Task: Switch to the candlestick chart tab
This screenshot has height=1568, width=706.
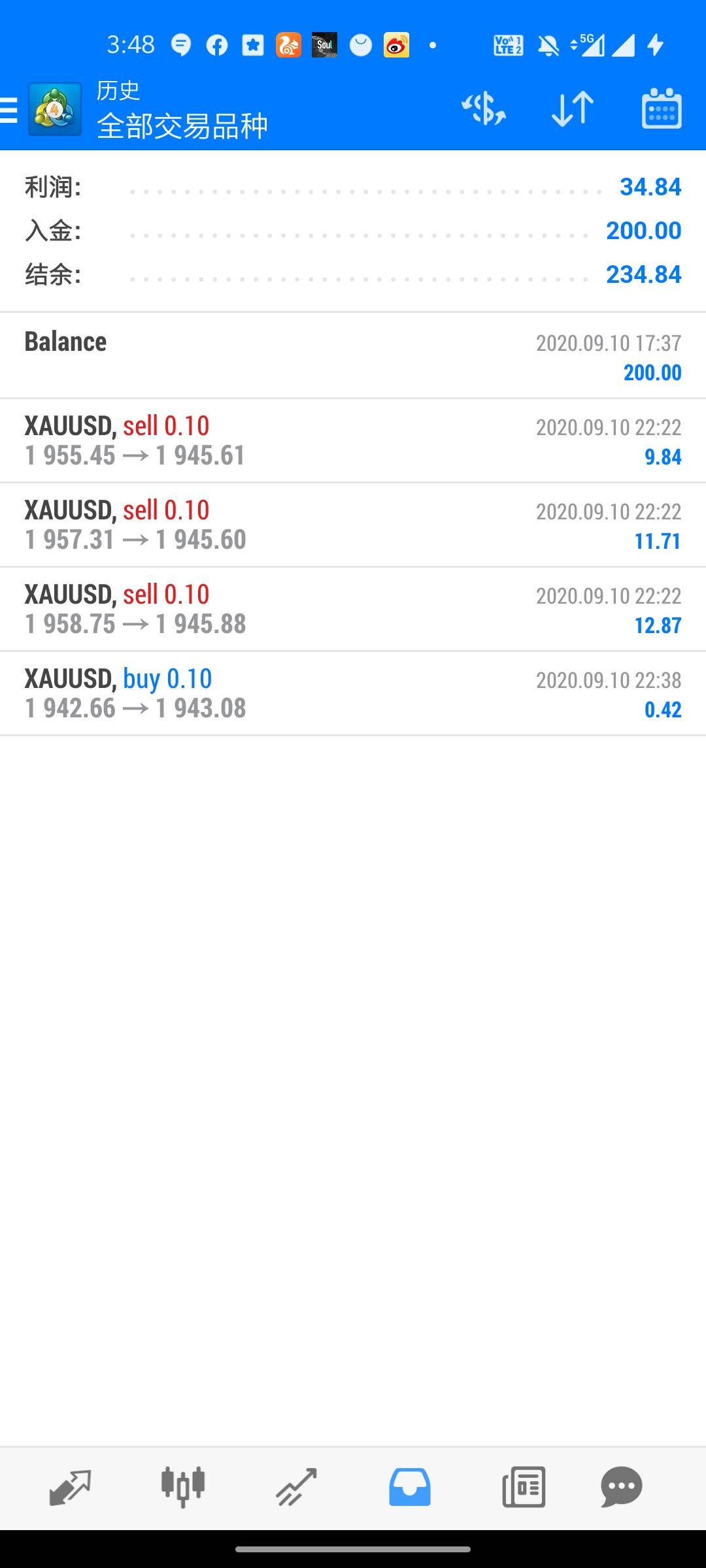Action: (x=183, y=1487)
